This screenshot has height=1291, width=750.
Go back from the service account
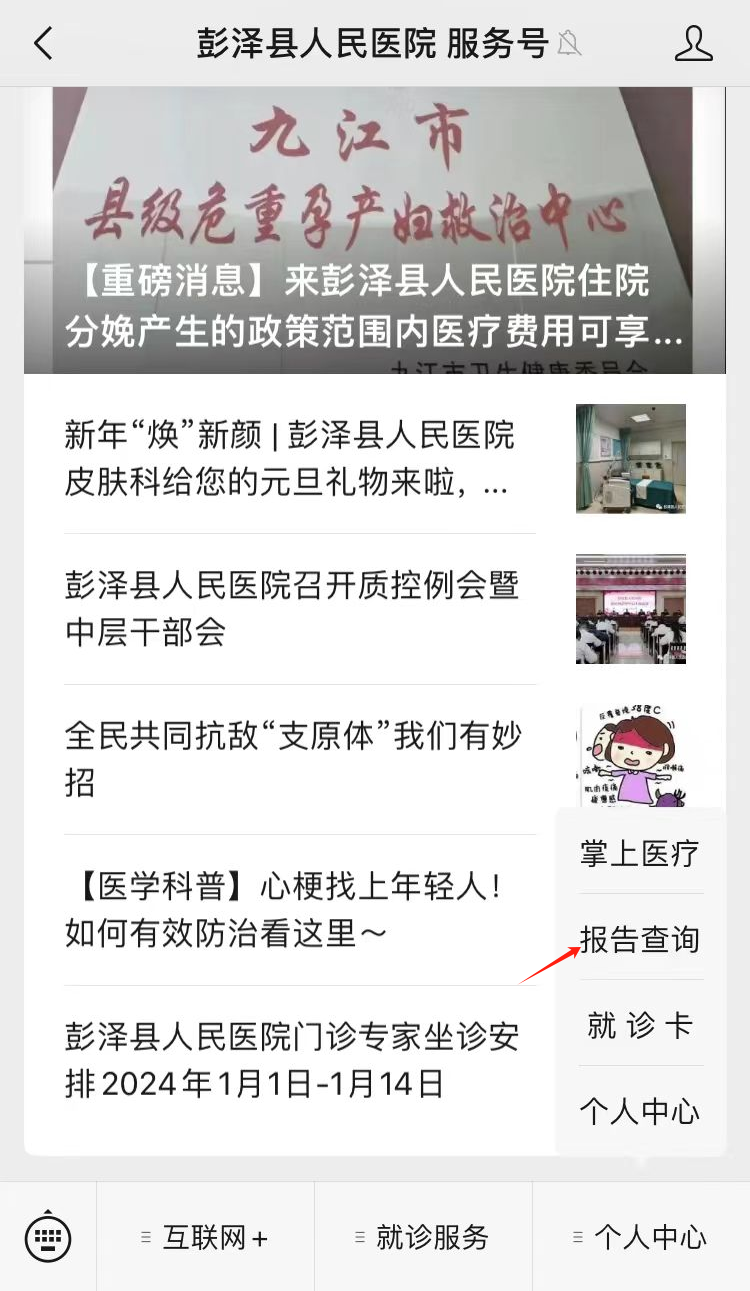coord(43,44)
